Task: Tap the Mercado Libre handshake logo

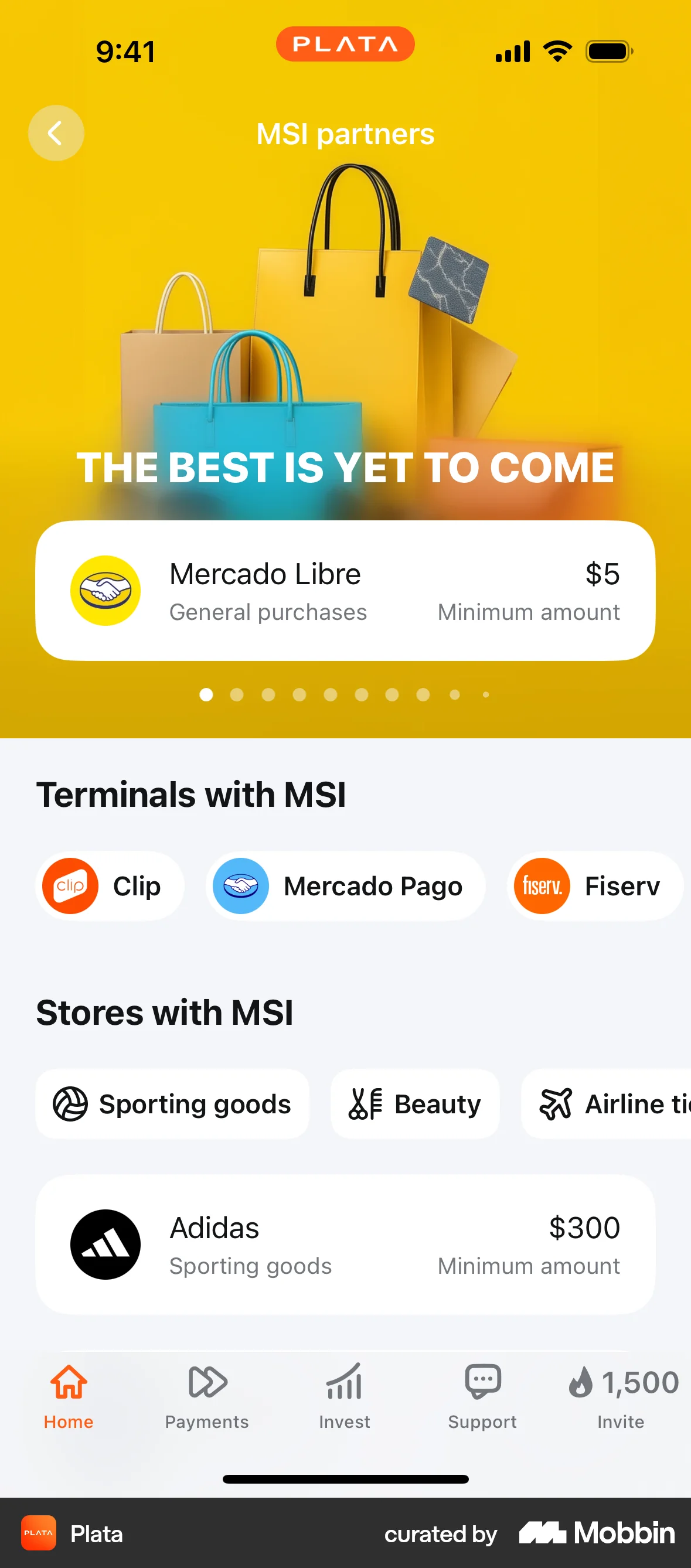Action: 105,590
